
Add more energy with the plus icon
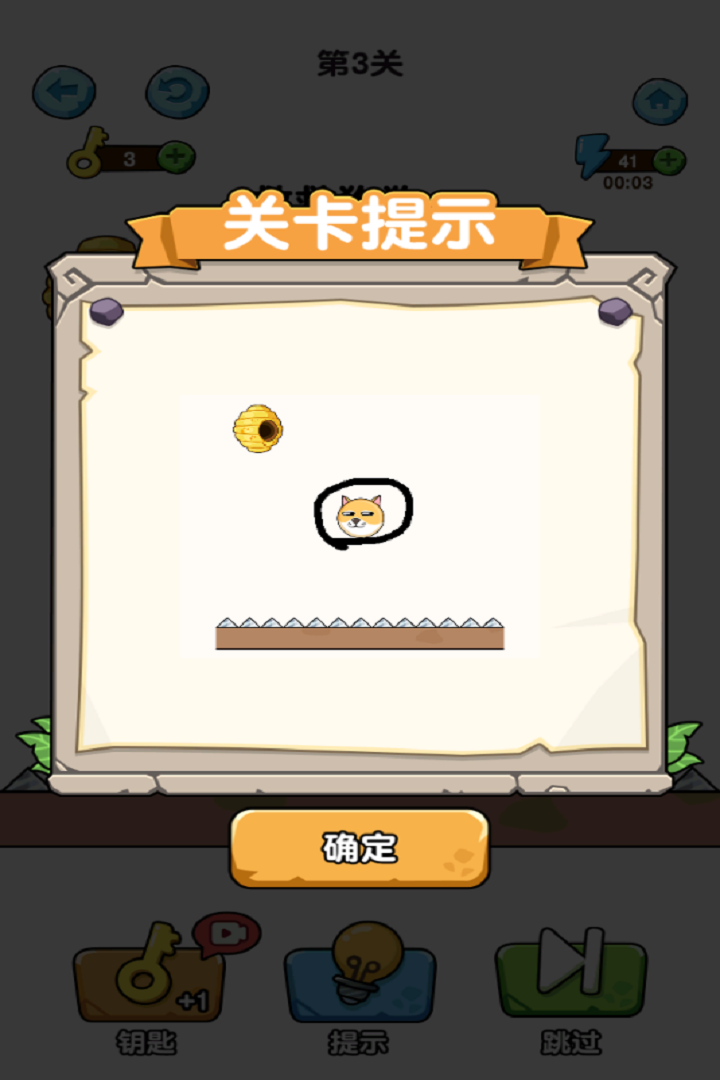pyautogui.click(x=668, y=160)
